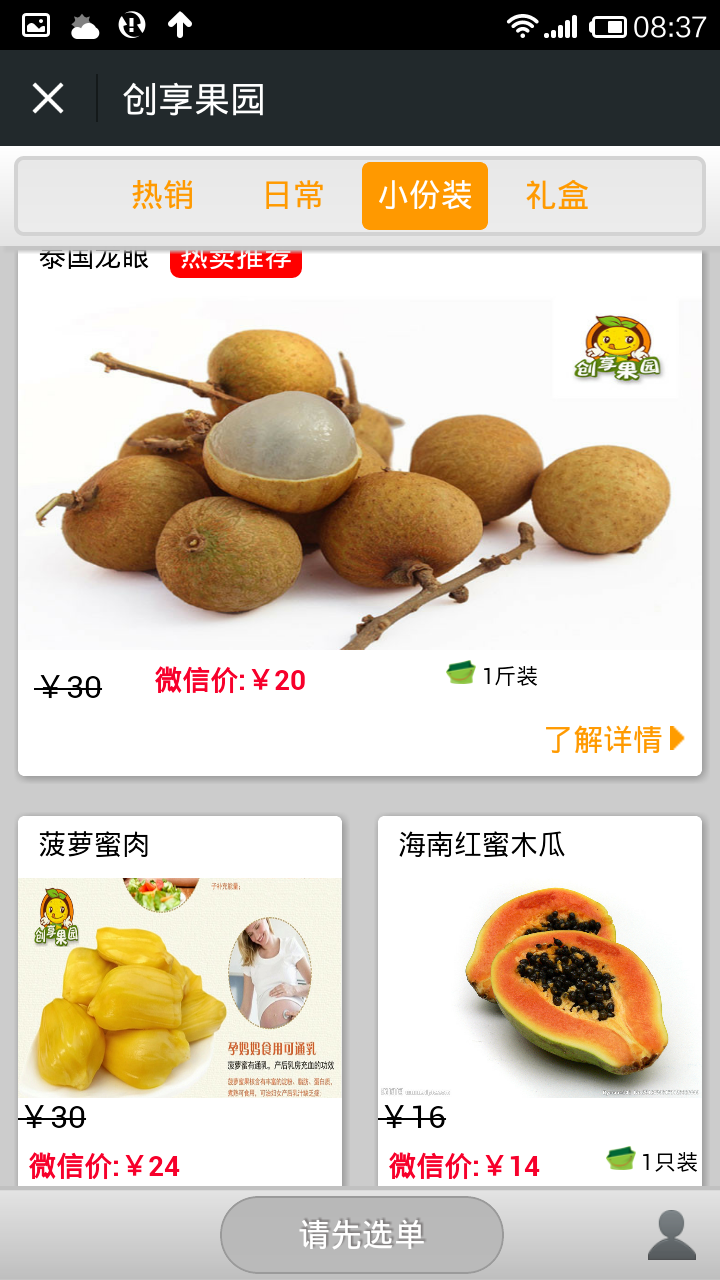Open the user profile icon

point(672,1234)
